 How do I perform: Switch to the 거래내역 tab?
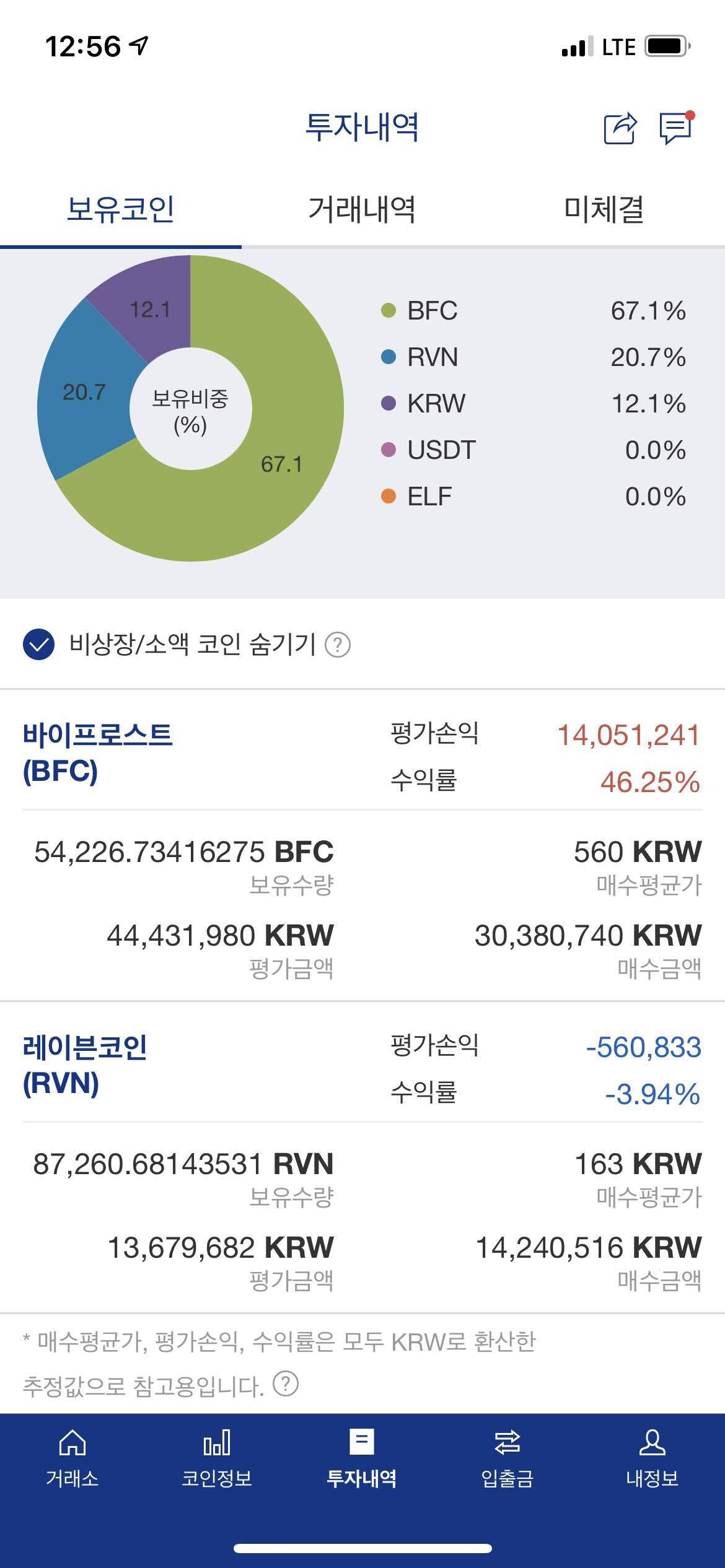(x=362, y=211)
